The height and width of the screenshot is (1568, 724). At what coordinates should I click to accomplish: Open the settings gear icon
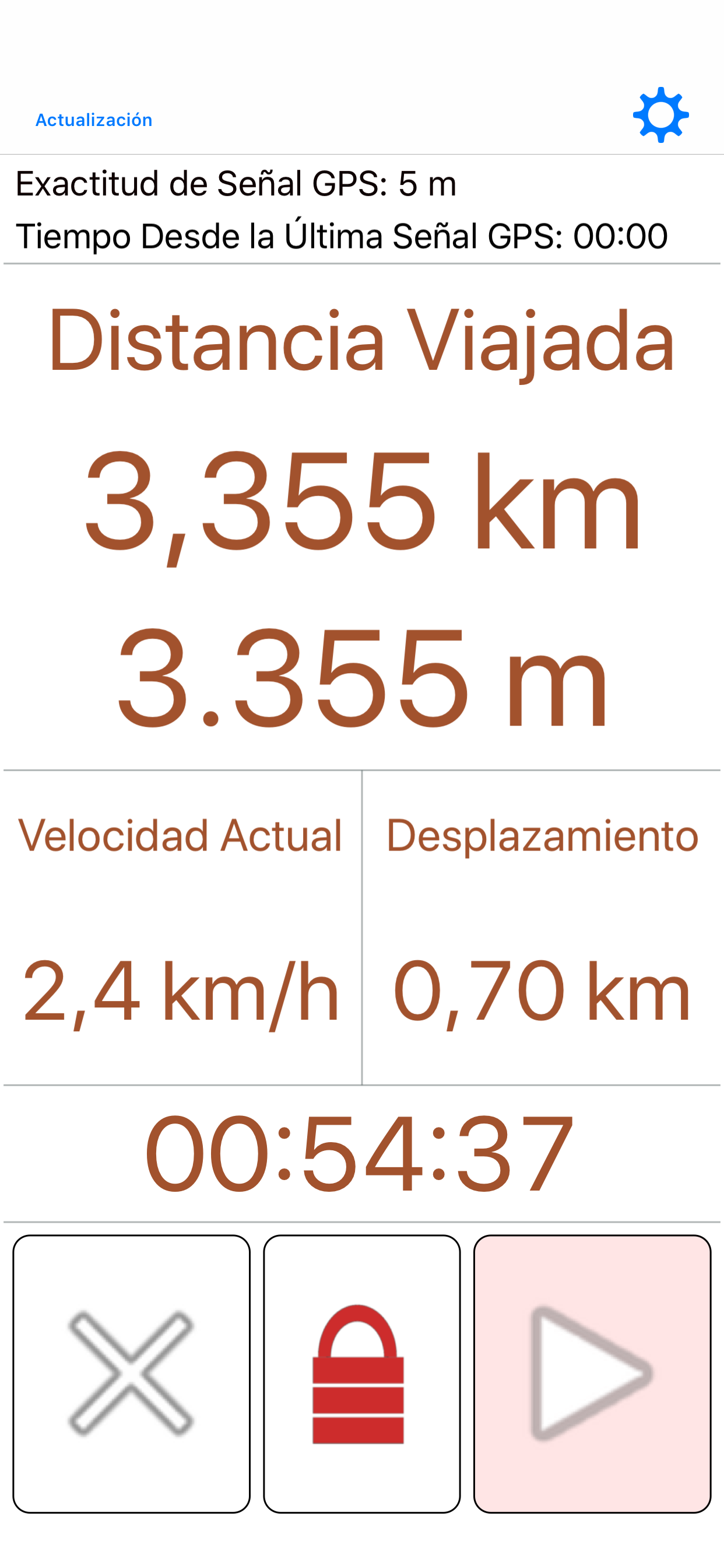tap(660, 115)
